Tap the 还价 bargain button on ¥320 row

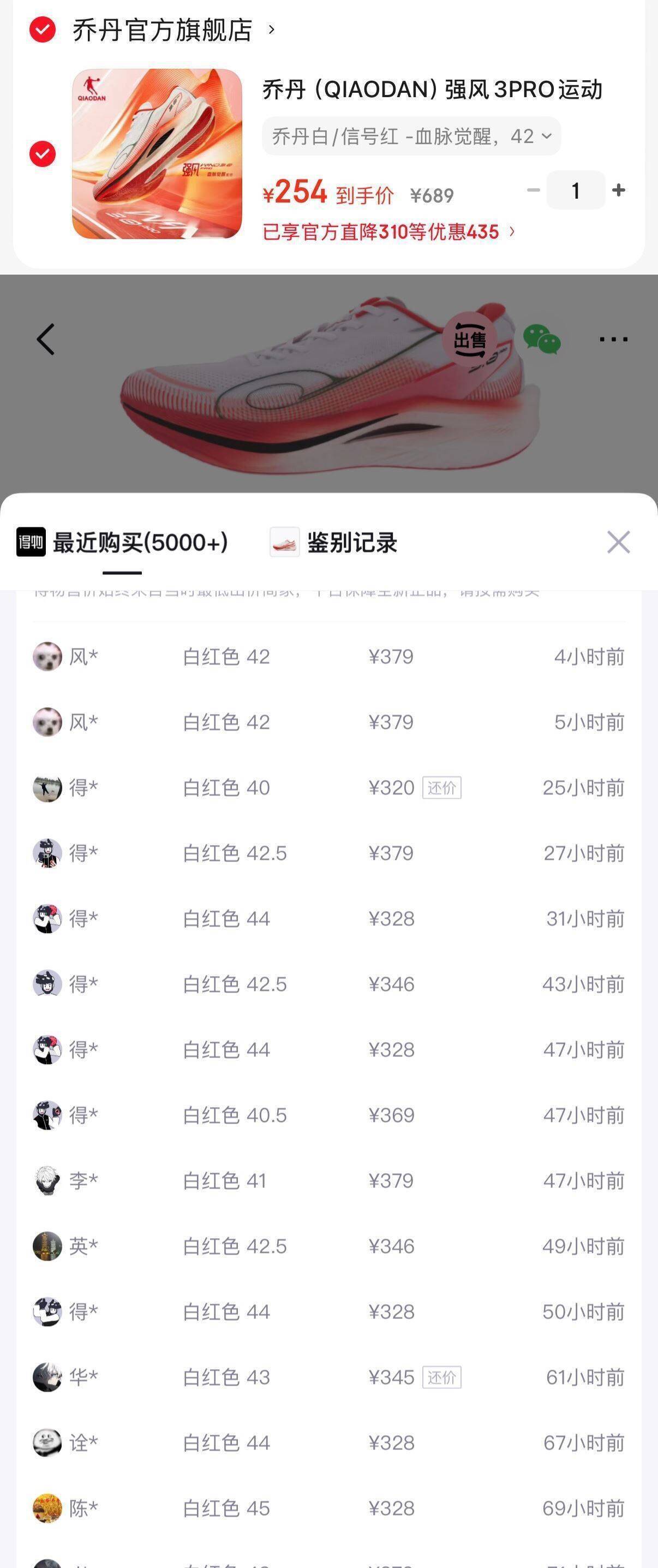[x=442, y=788]
